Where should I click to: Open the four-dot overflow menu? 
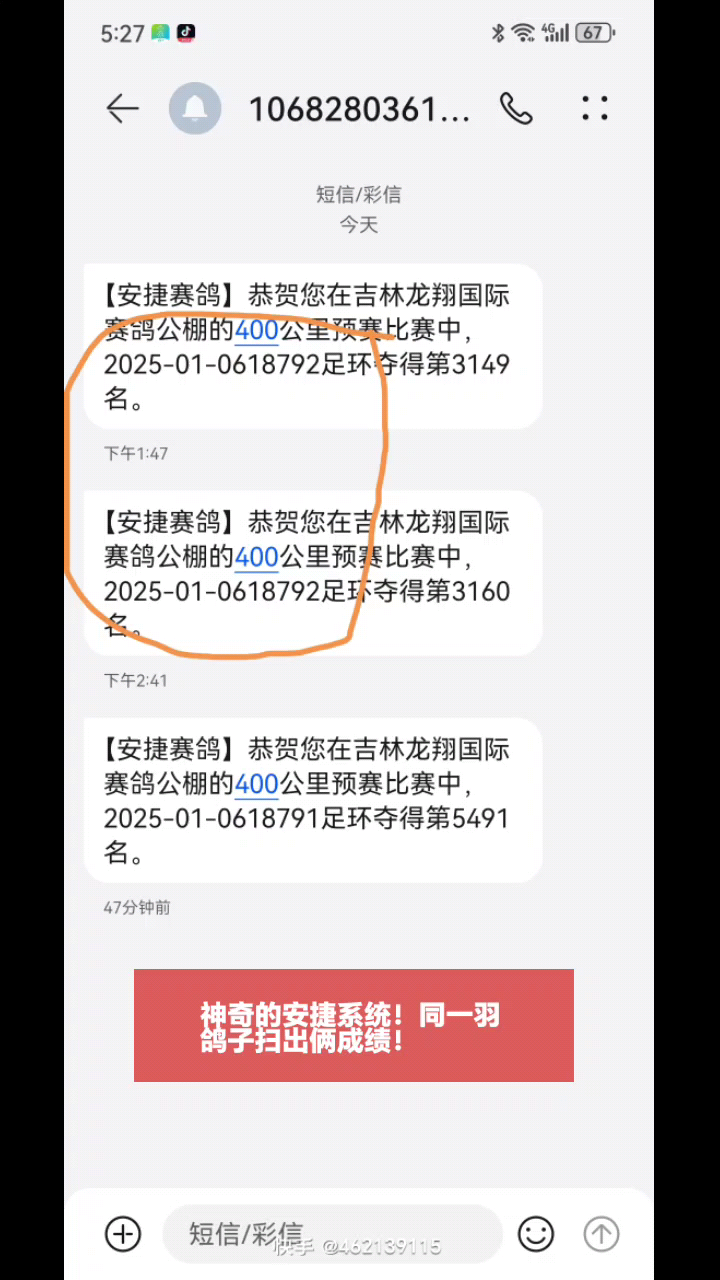click(595, 109)
